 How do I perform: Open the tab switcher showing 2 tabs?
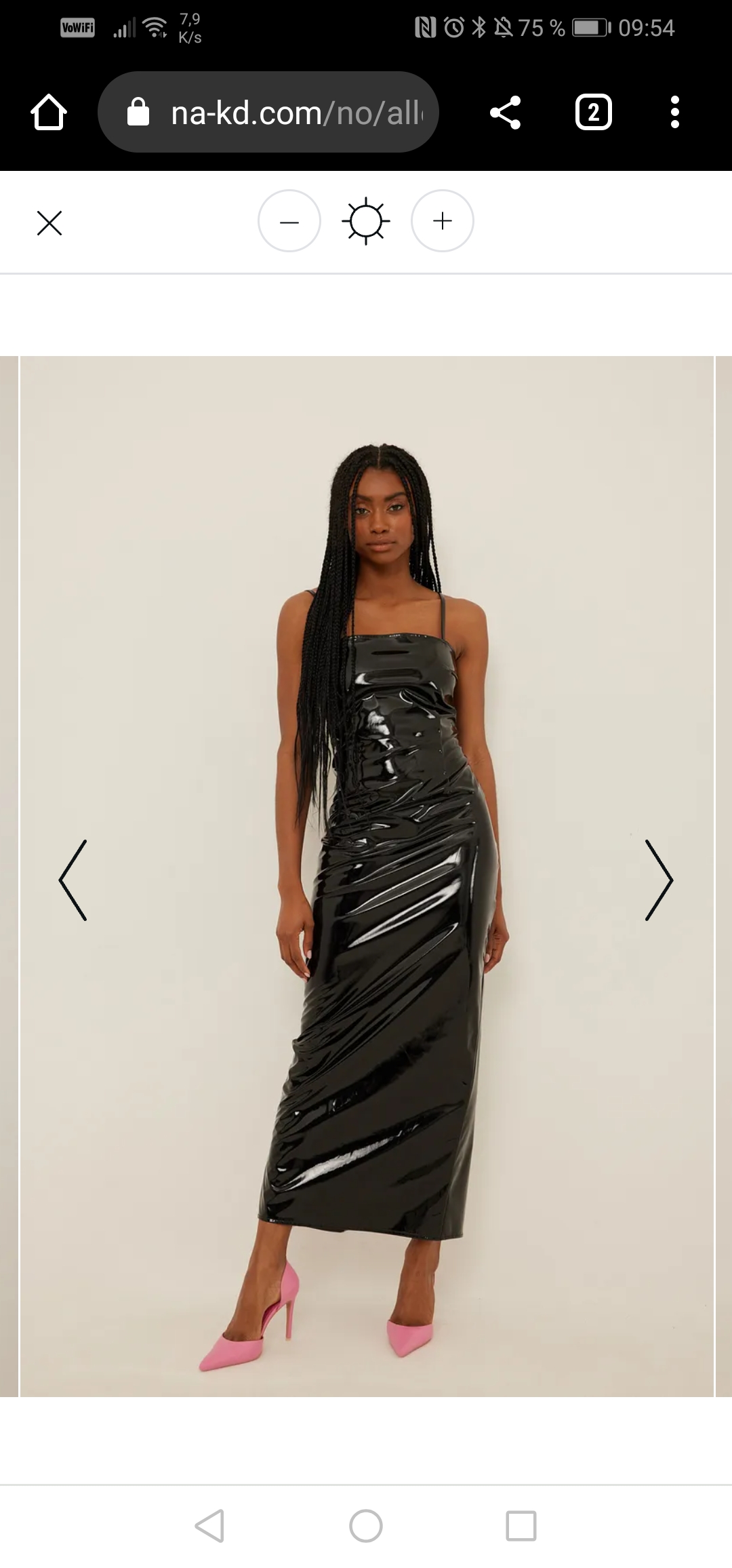(x=594, y=112)
